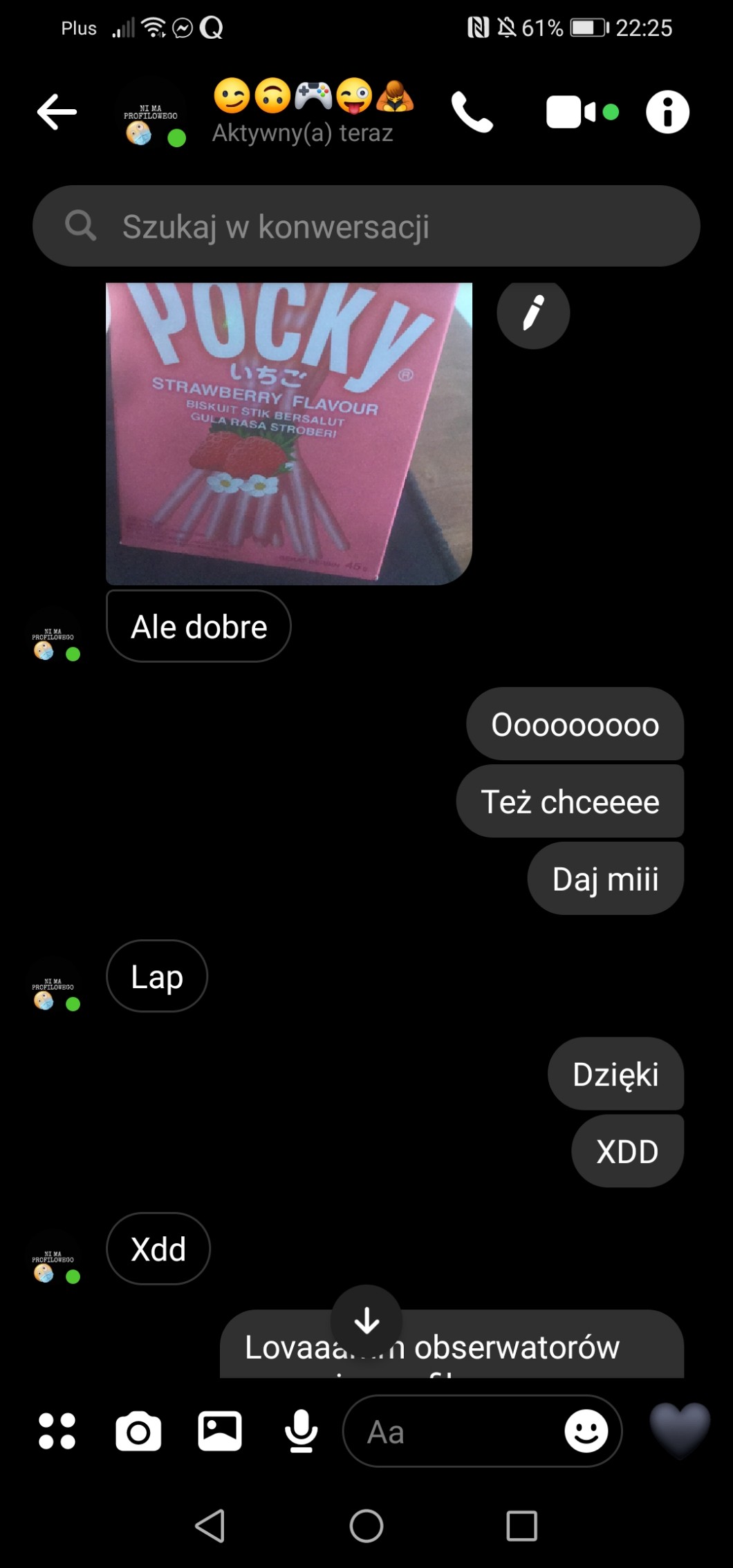Image resolution: width=733 pixels, height=1568 pixels.
Task: Open conversation info details
Action: click(x=667, y=112)
